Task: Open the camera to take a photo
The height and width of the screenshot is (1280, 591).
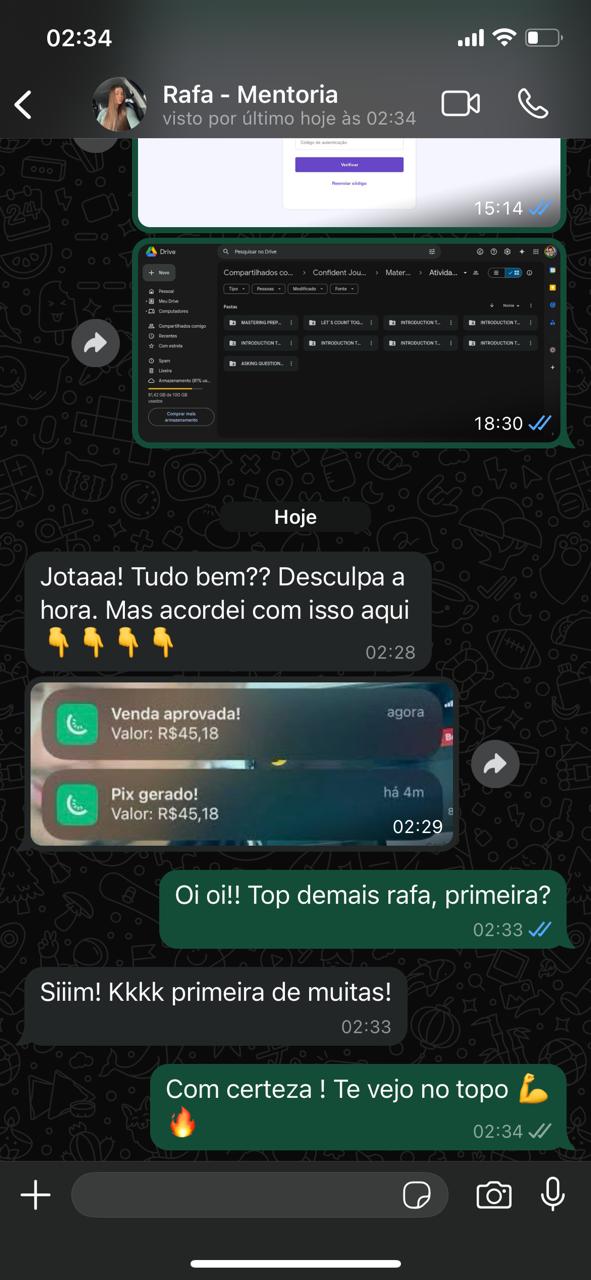Action: [x=494, y=1195]
